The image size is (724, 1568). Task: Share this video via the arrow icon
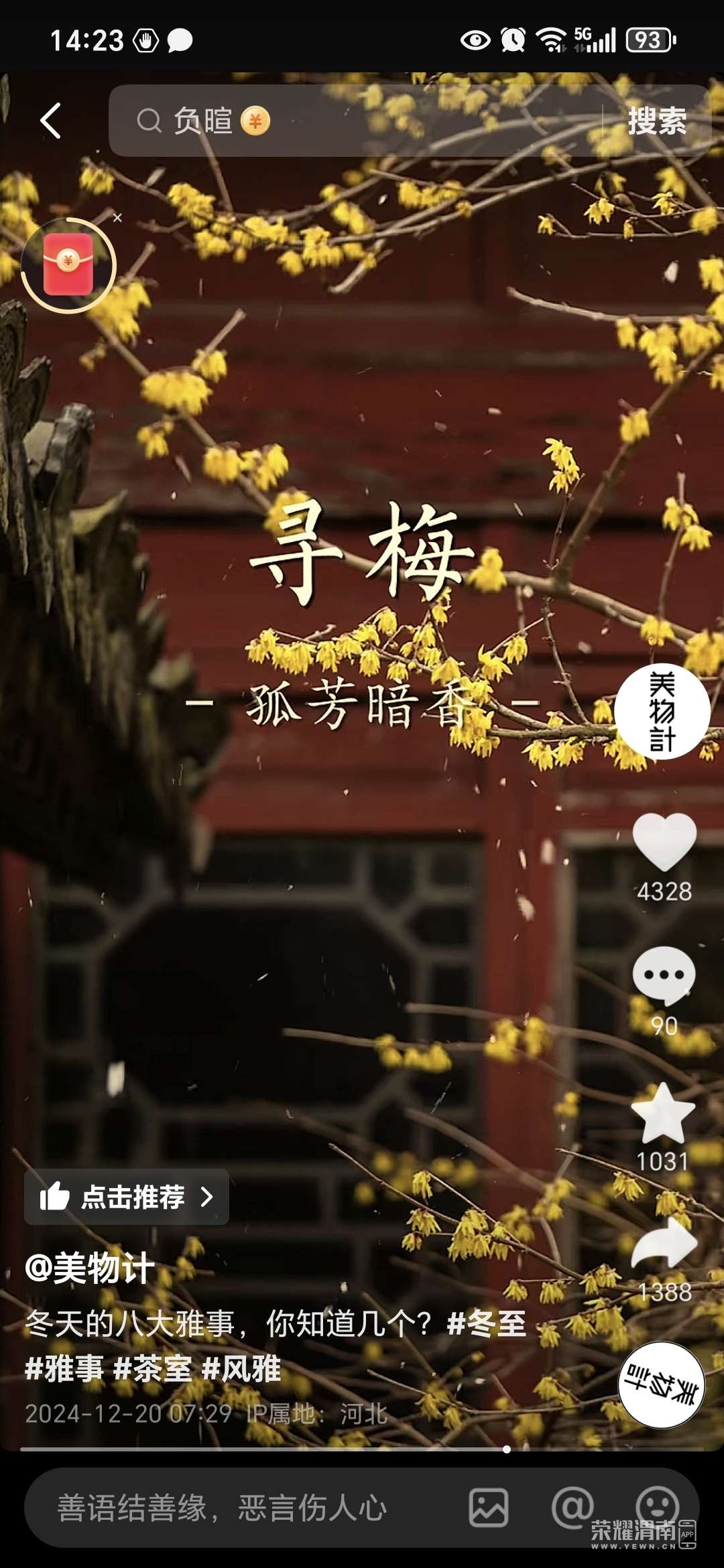(664, 1244)
